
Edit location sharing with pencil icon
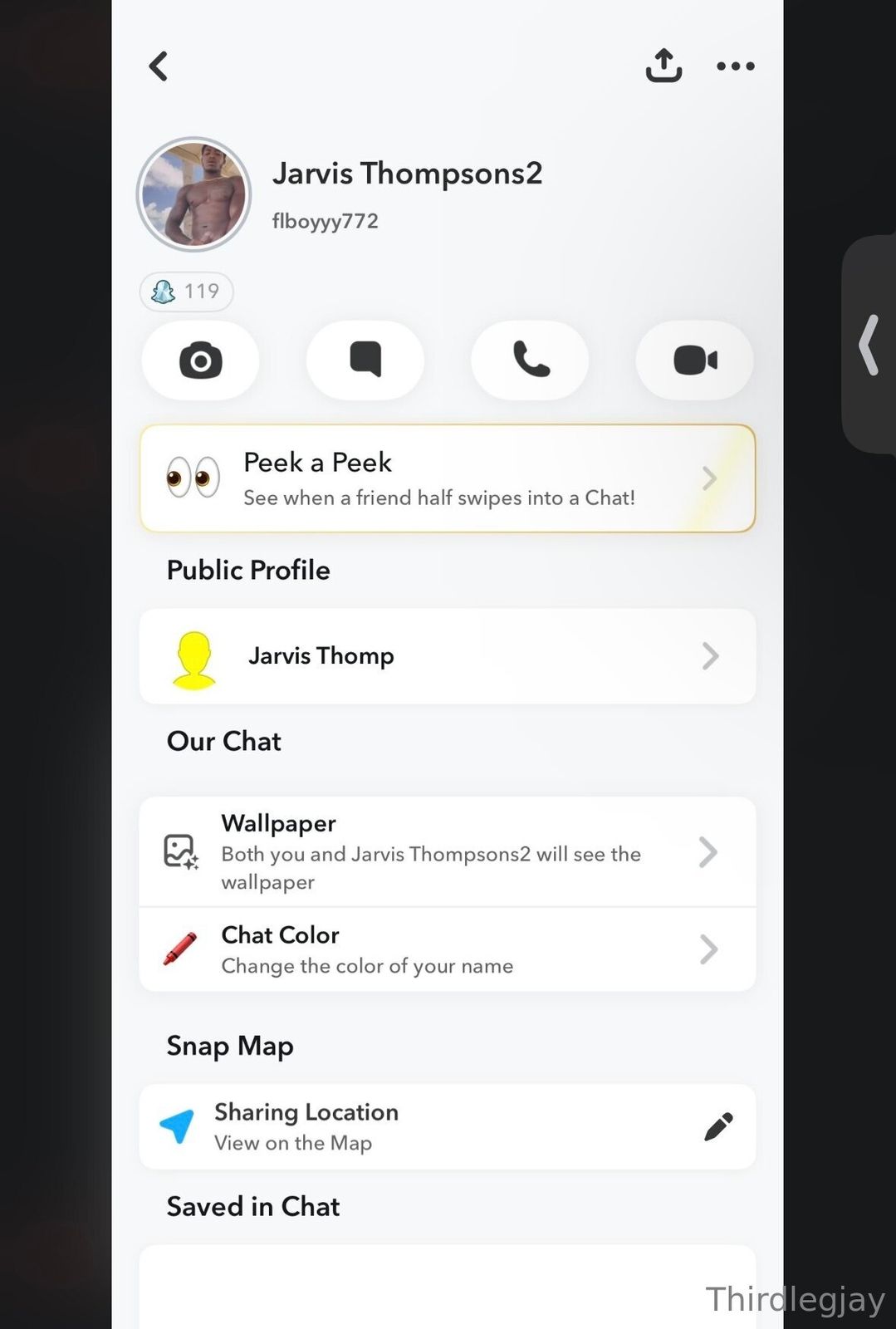click(718, 1126)
